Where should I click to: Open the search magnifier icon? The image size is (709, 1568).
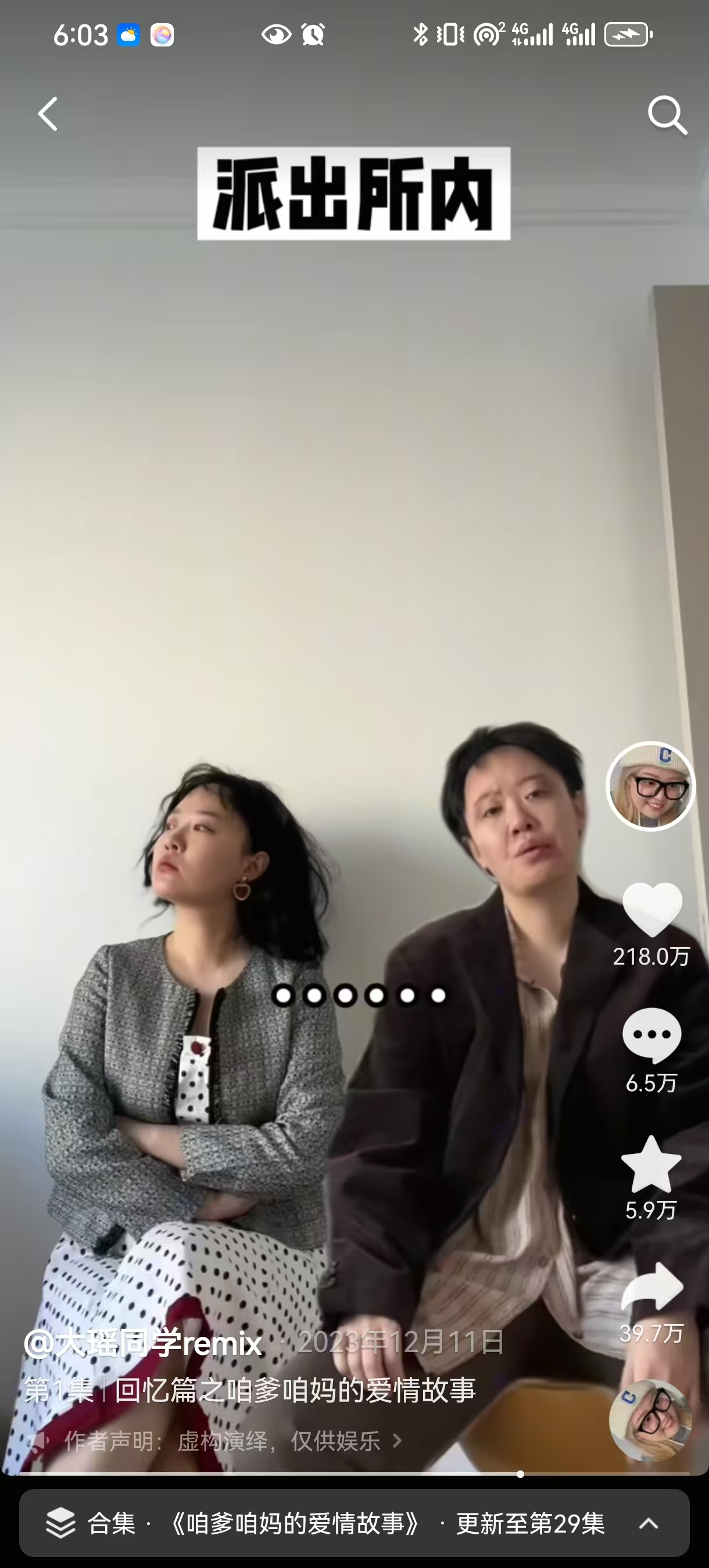[667, 114]
